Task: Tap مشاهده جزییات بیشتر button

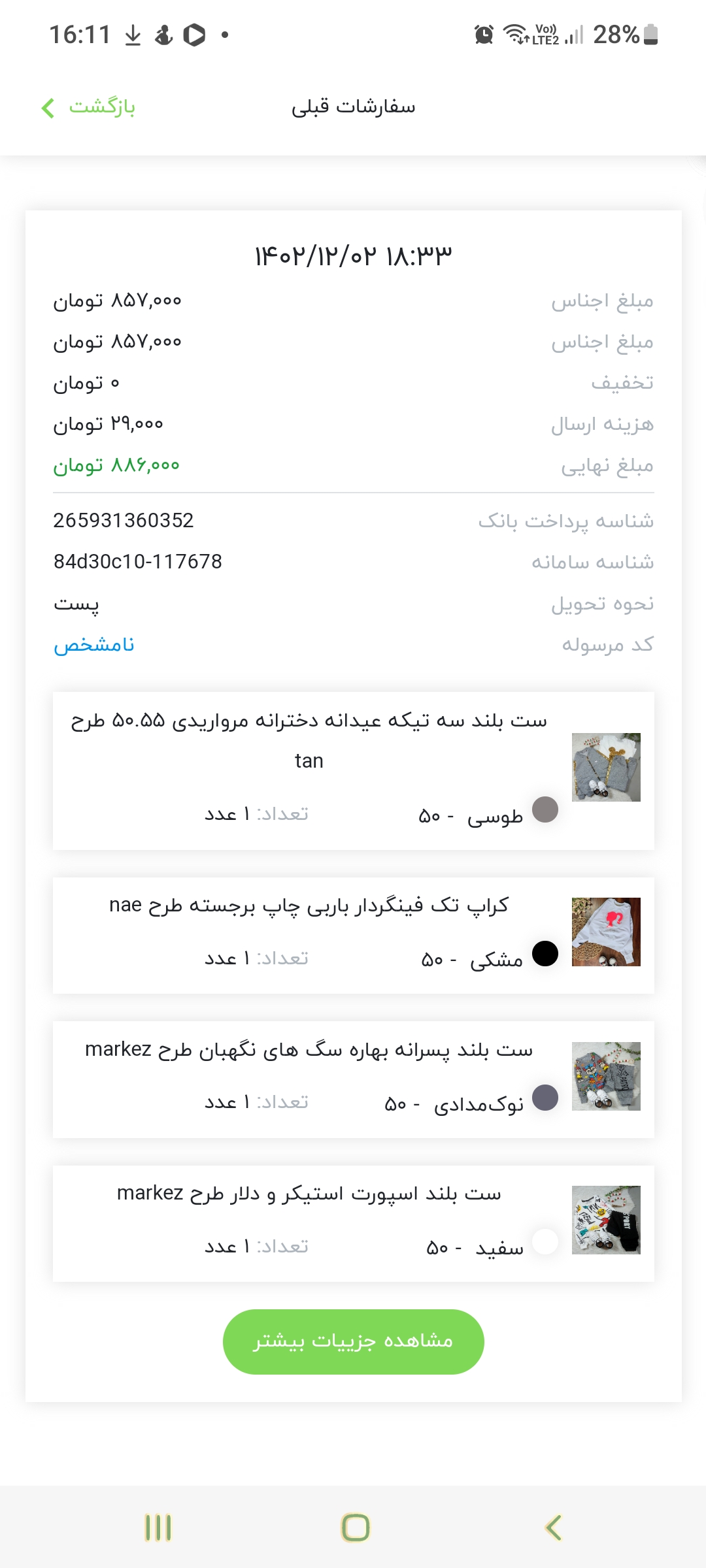Action: pos(353,1342)
